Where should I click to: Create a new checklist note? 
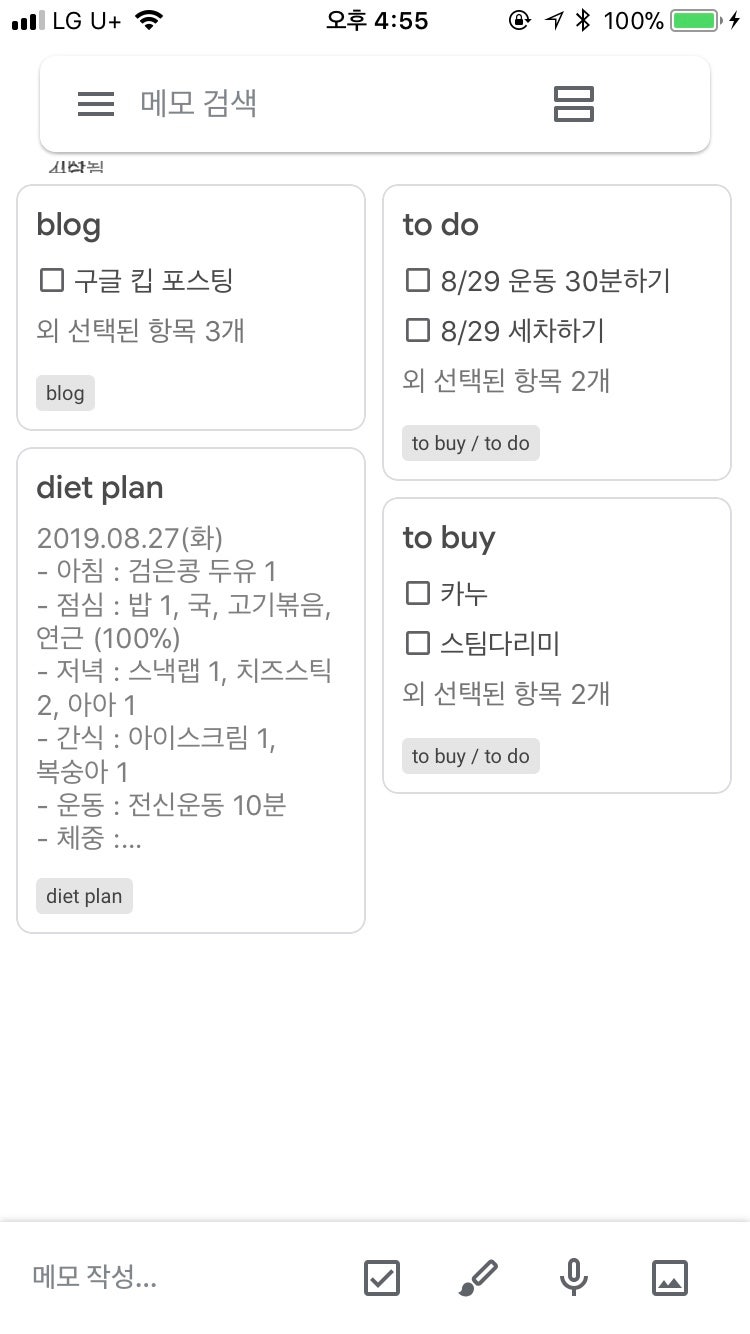click(x=382, y=1277)
